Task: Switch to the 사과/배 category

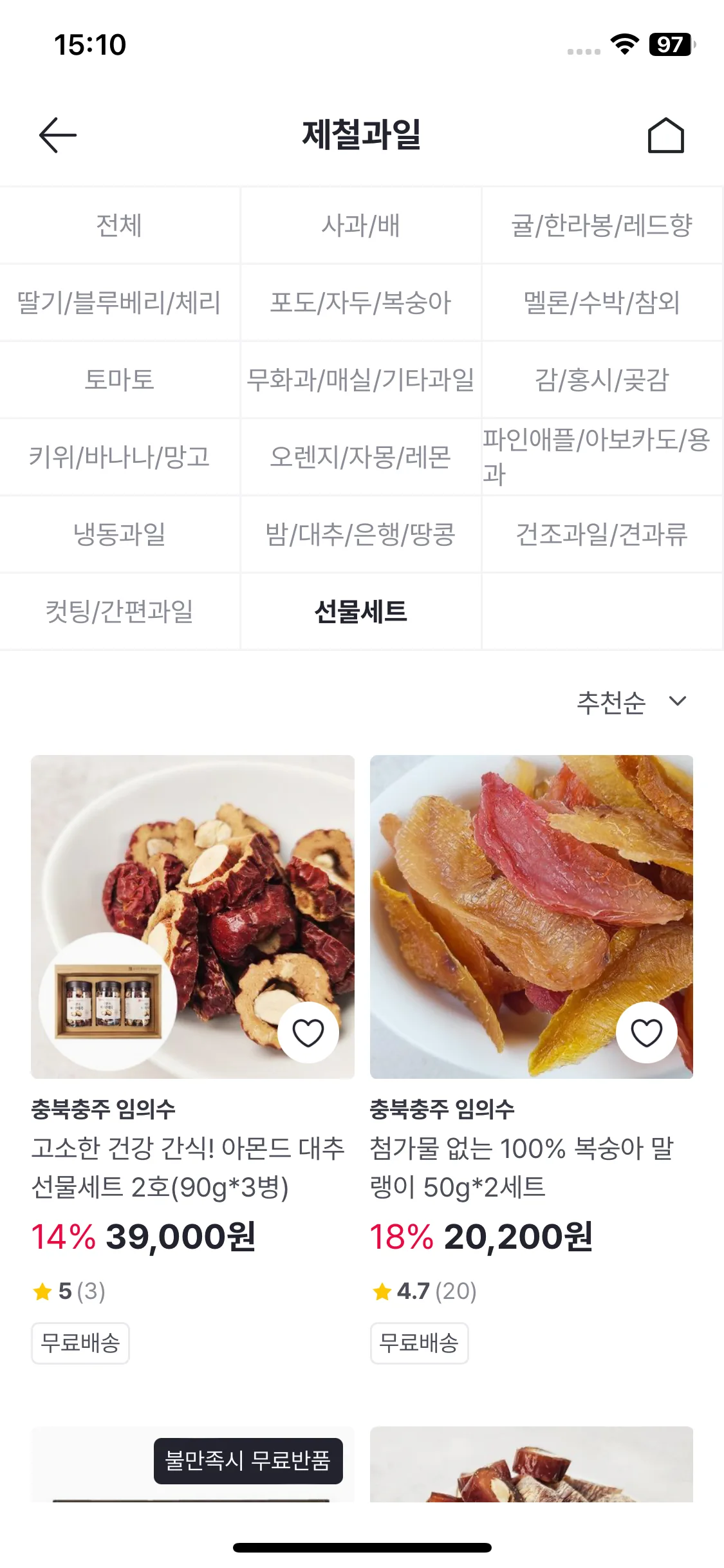Action: tap(360, 225)
